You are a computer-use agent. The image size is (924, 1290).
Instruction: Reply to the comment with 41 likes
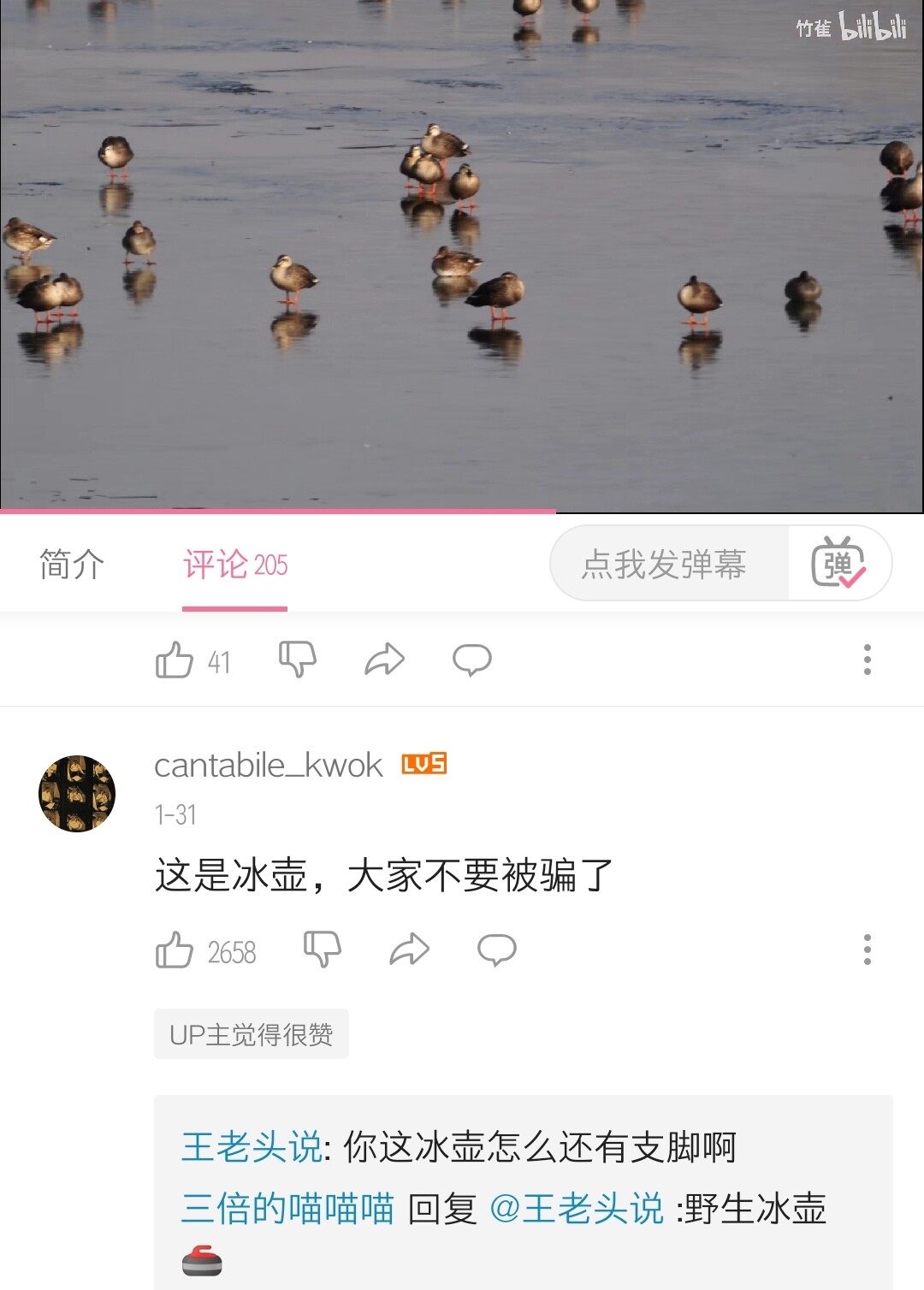pos(471,660)
